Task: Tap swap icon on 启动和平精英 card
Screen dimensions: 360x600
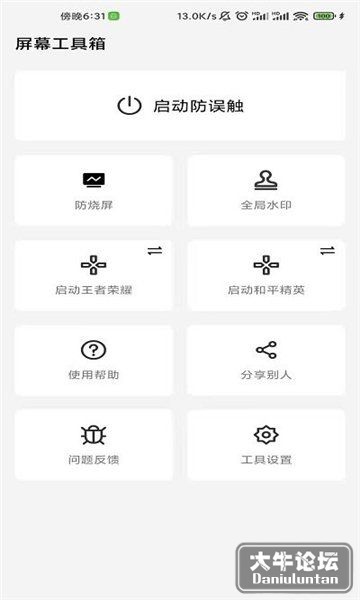Action: click(x=327, y=251)
